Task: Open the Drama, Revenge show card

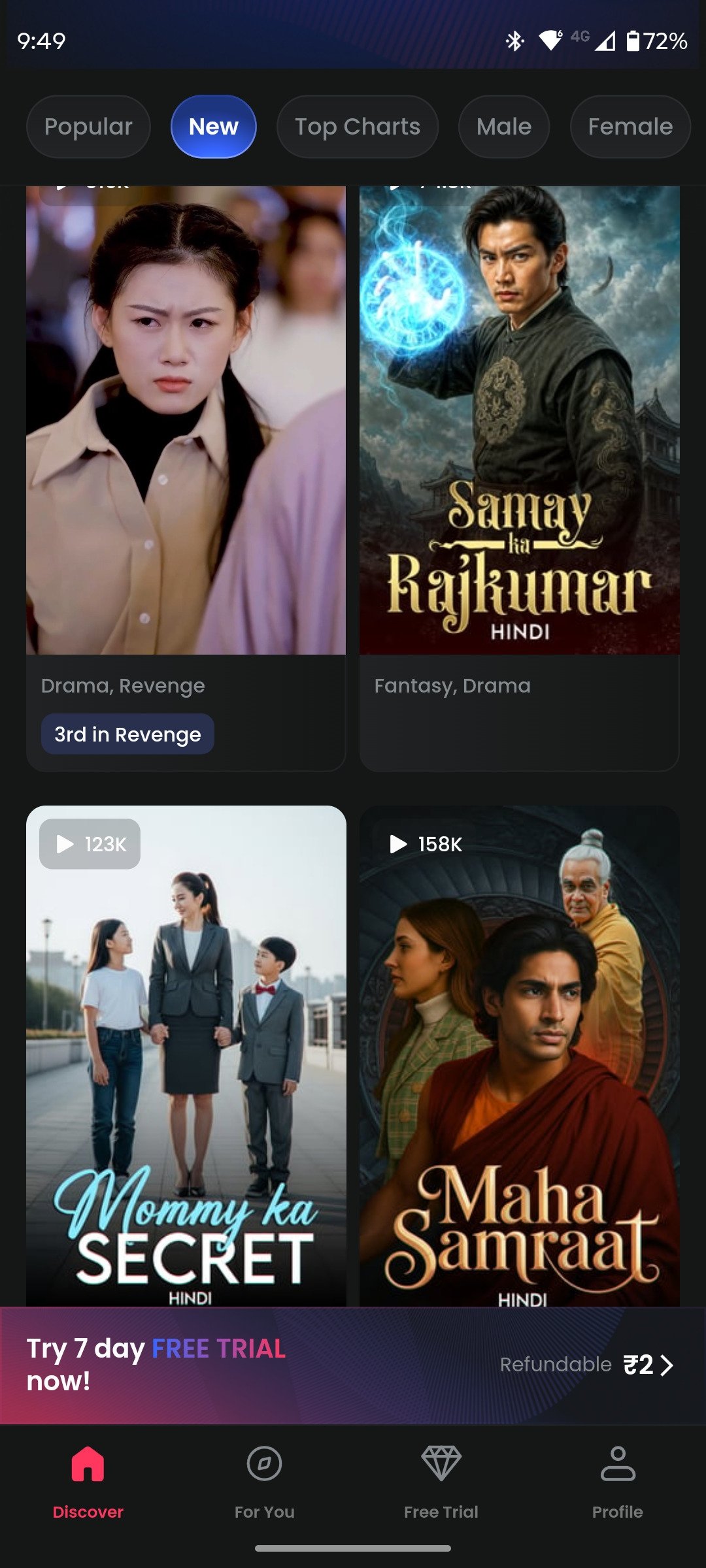Action: coord(186,425)
